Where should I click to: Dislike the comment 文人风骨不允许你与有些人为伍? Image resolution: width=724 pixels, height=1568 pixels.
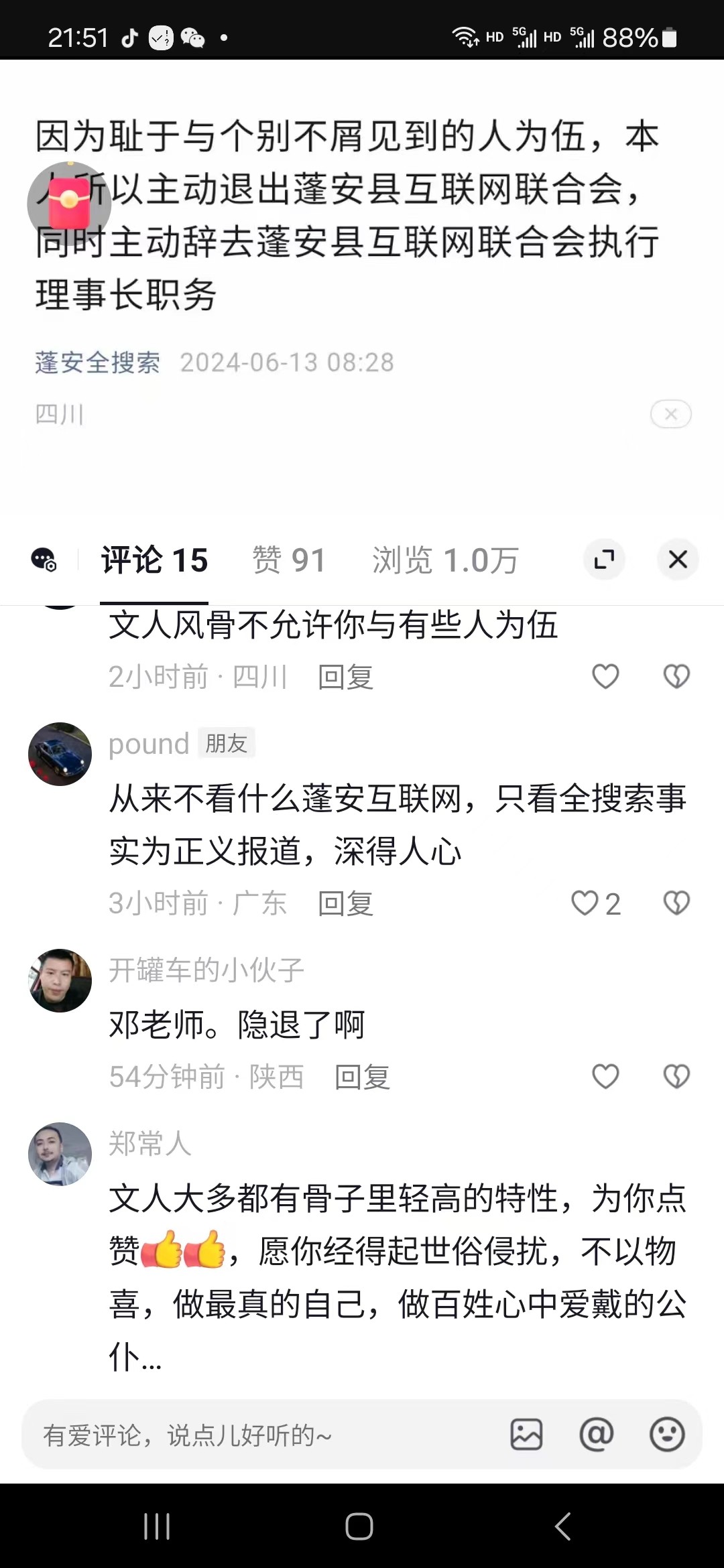[x=676, y=676]
